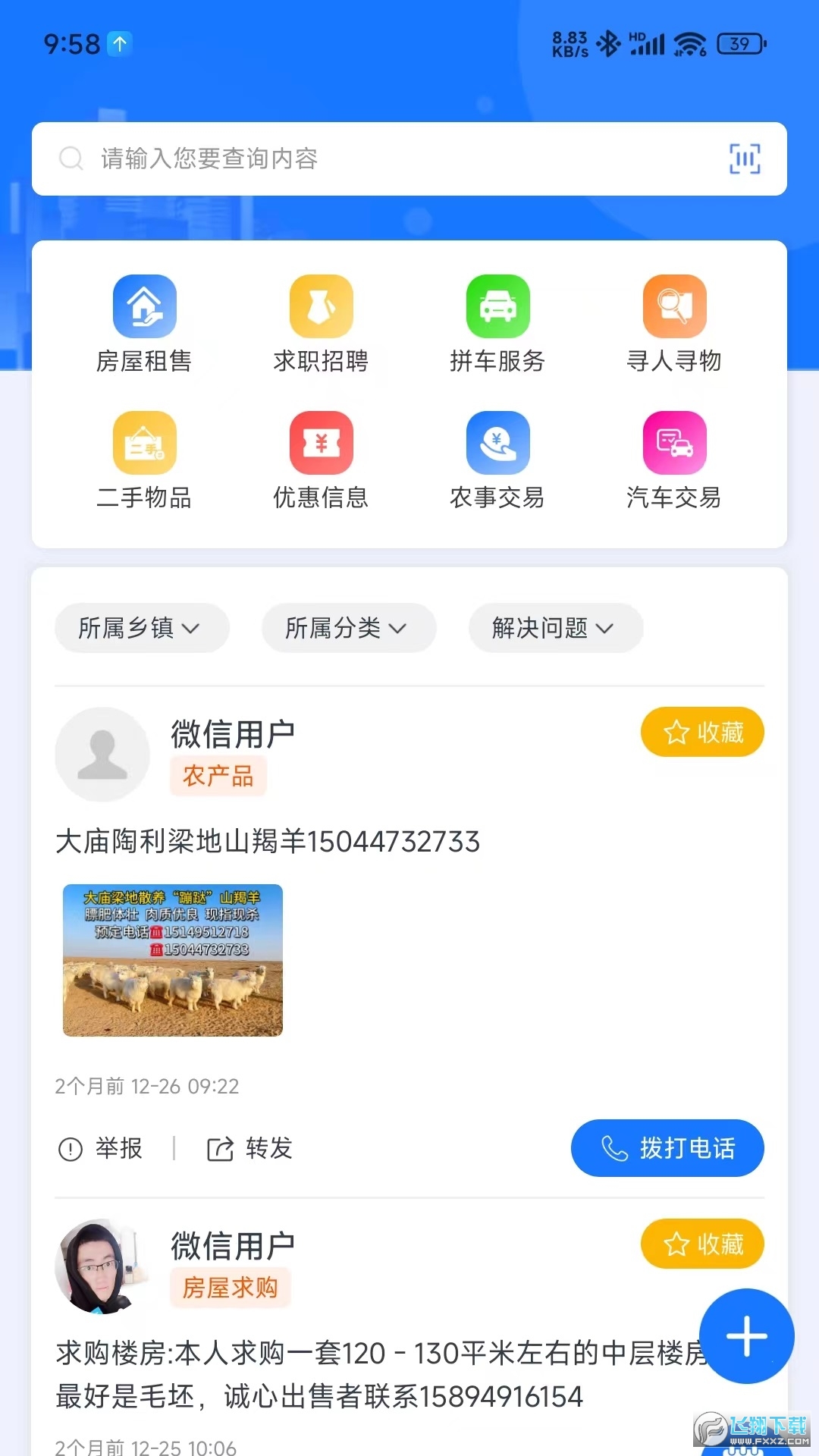Tap 拨打电话 to call the seller
Viewport: 819px width, 1456px height.
(667, 1148)
